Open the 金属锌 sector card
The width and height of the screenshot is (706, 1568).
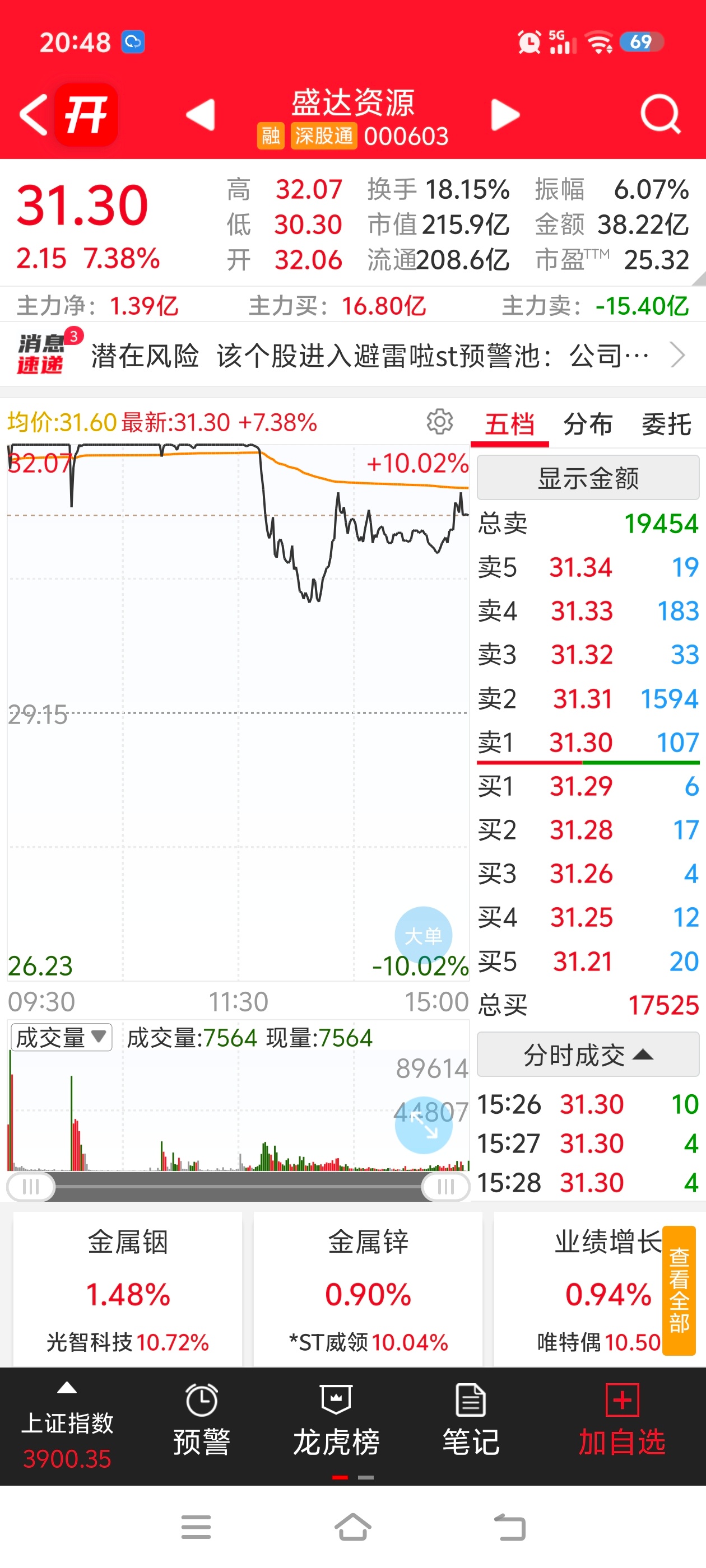[368, 1289]
